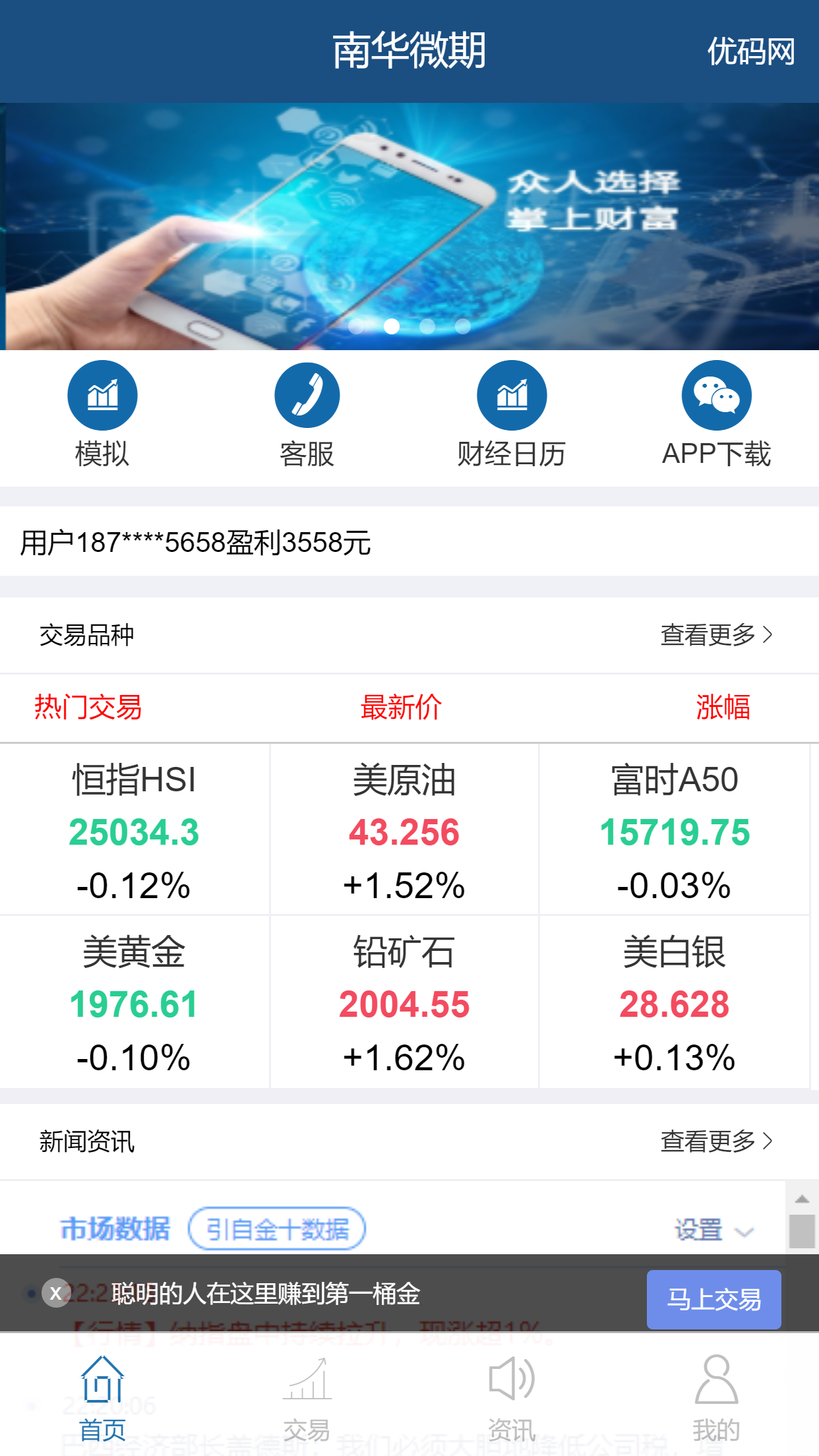The height and width of the screenshot is (1456, 819).
Task: Dismiss the promo banner with X
Action: coord(56,1293)
